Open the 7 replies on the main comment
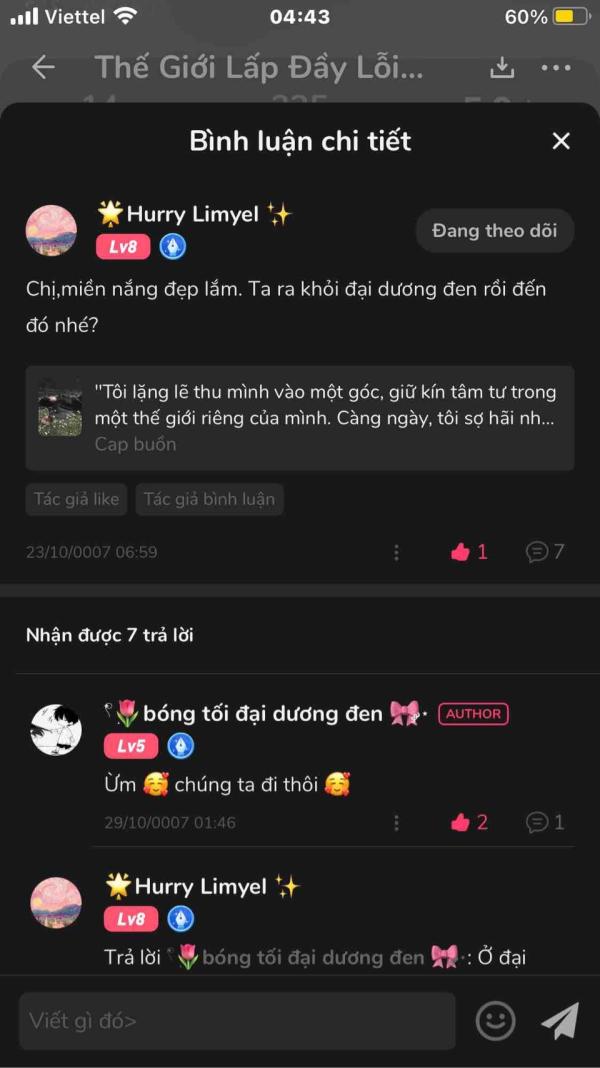600x1068 pixels. pyautogui.click(x=545, y=551)
